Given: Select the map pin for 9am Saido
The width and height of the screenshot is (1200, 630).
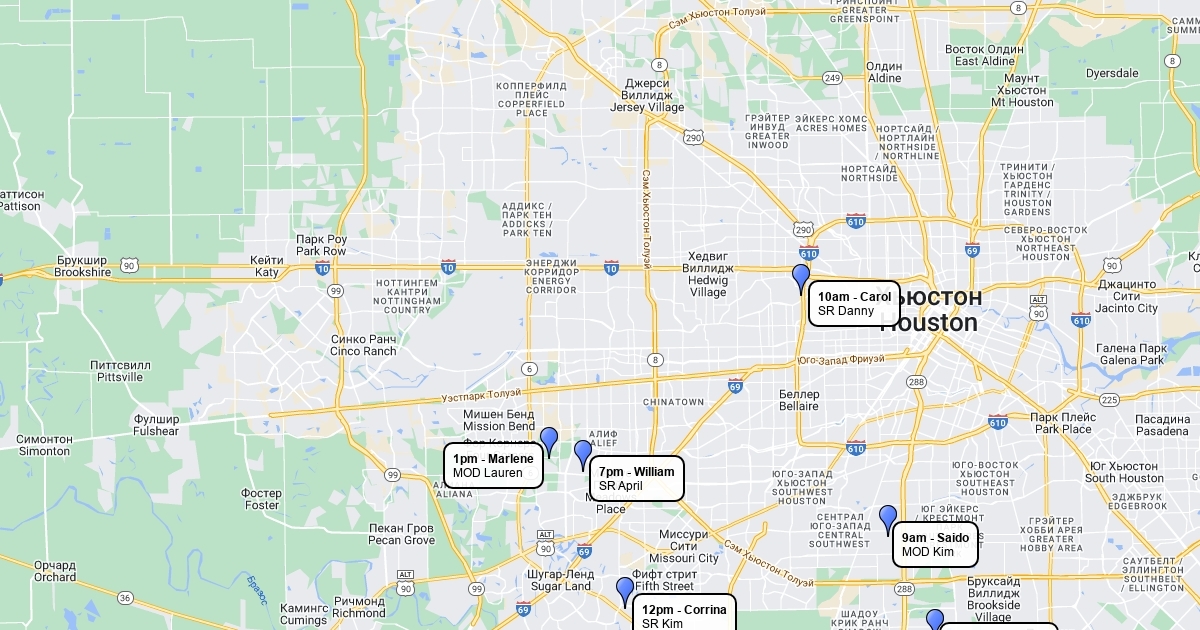Looking at the screenshot, I should (887, 517).
